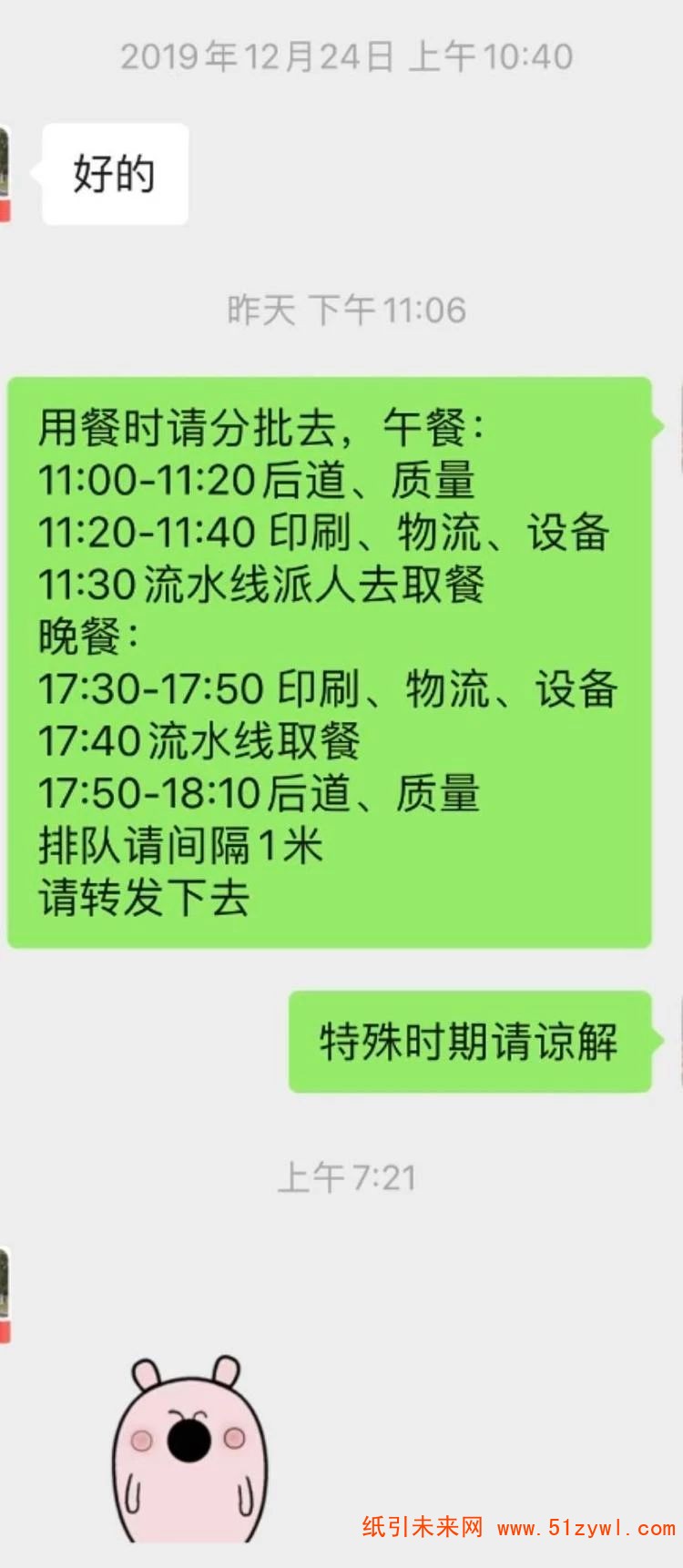Select the 好的 message bubble

tap(114, 173)
